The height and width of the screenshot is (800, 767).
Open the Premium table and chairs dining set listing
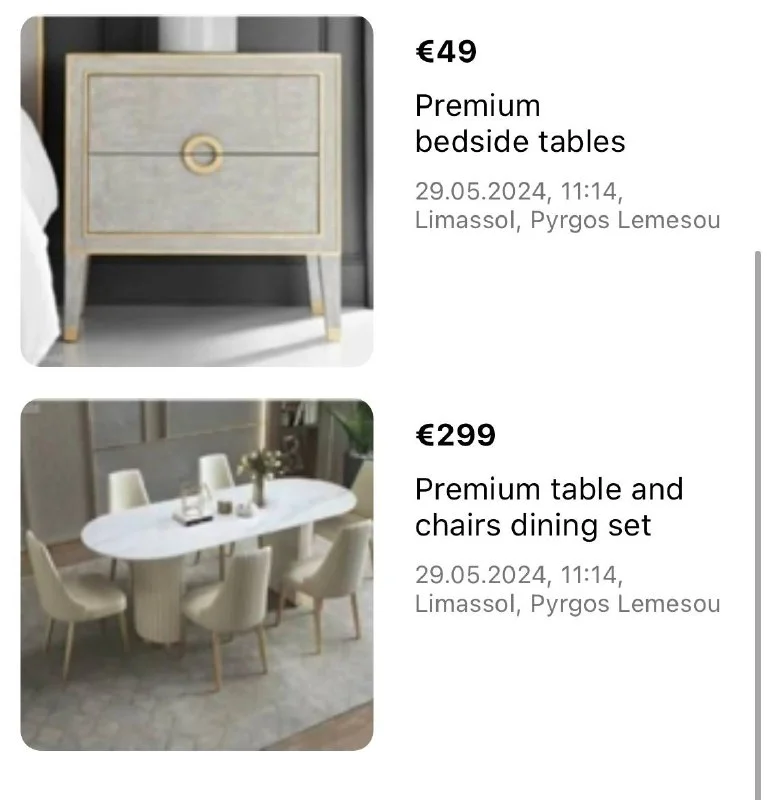pos(548,507)
